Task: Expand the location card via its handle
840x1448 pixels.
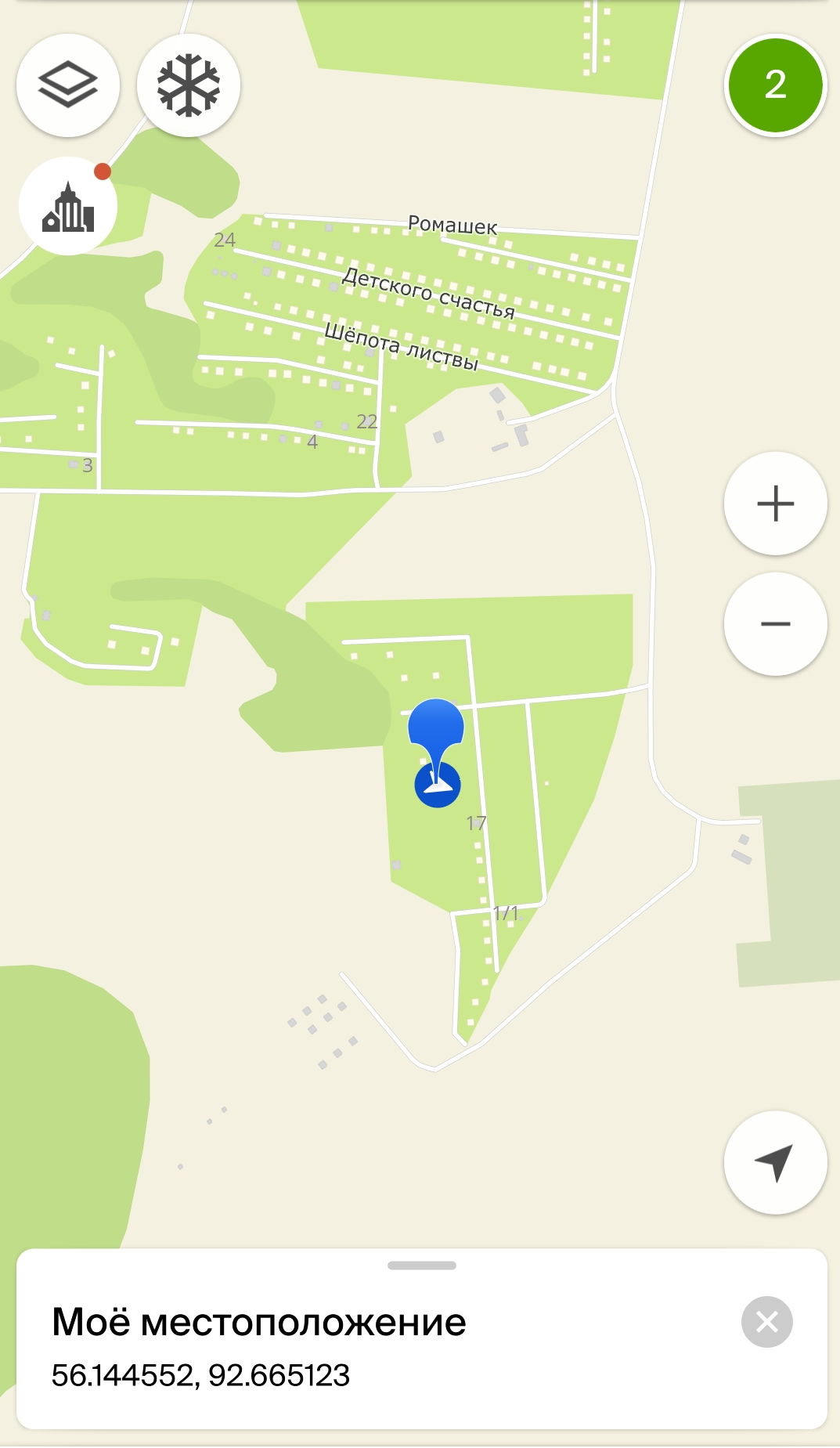Action: [x=421, y=1266]
